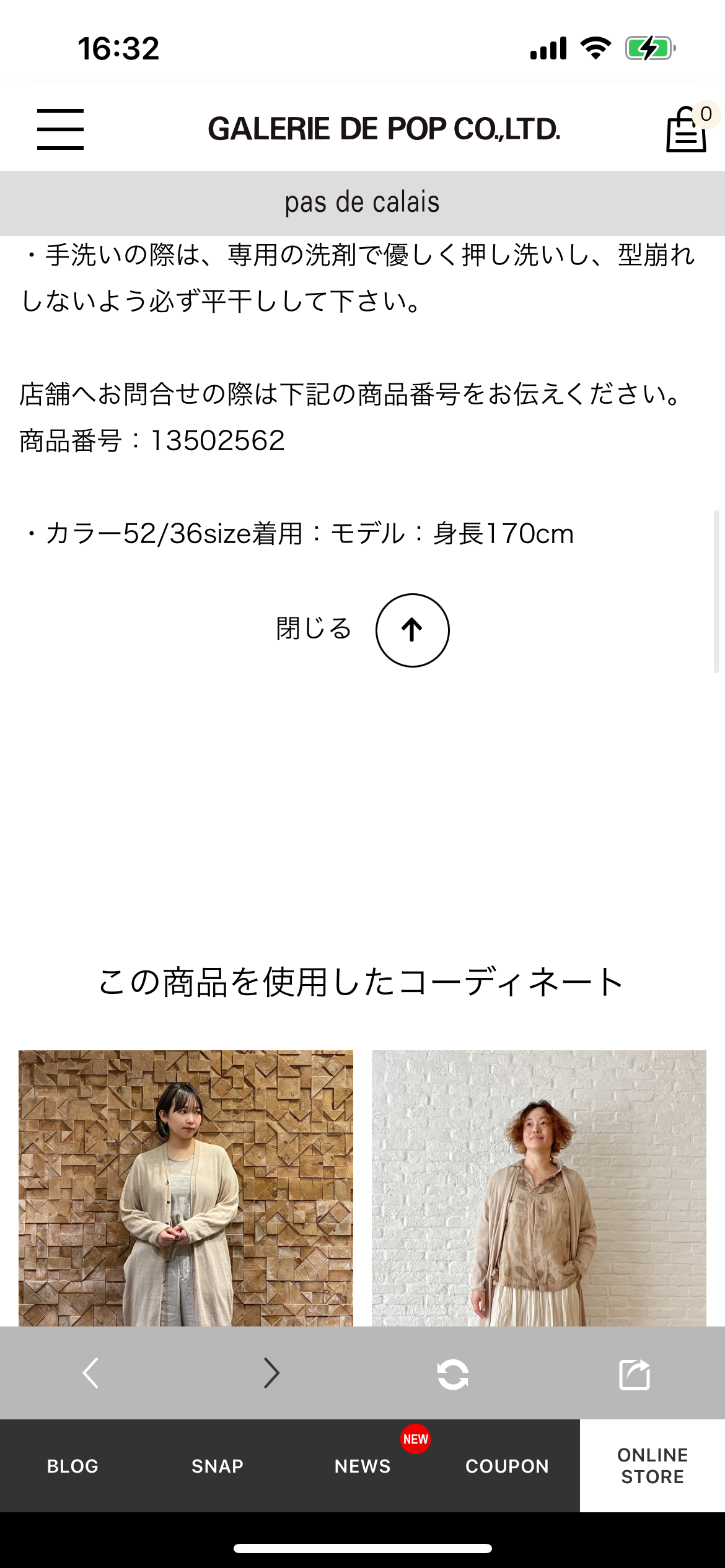This screenshot has width=725, height=1568.
Task: Select the ONLINE STORE tab
Action: (x=652, y=1466)
